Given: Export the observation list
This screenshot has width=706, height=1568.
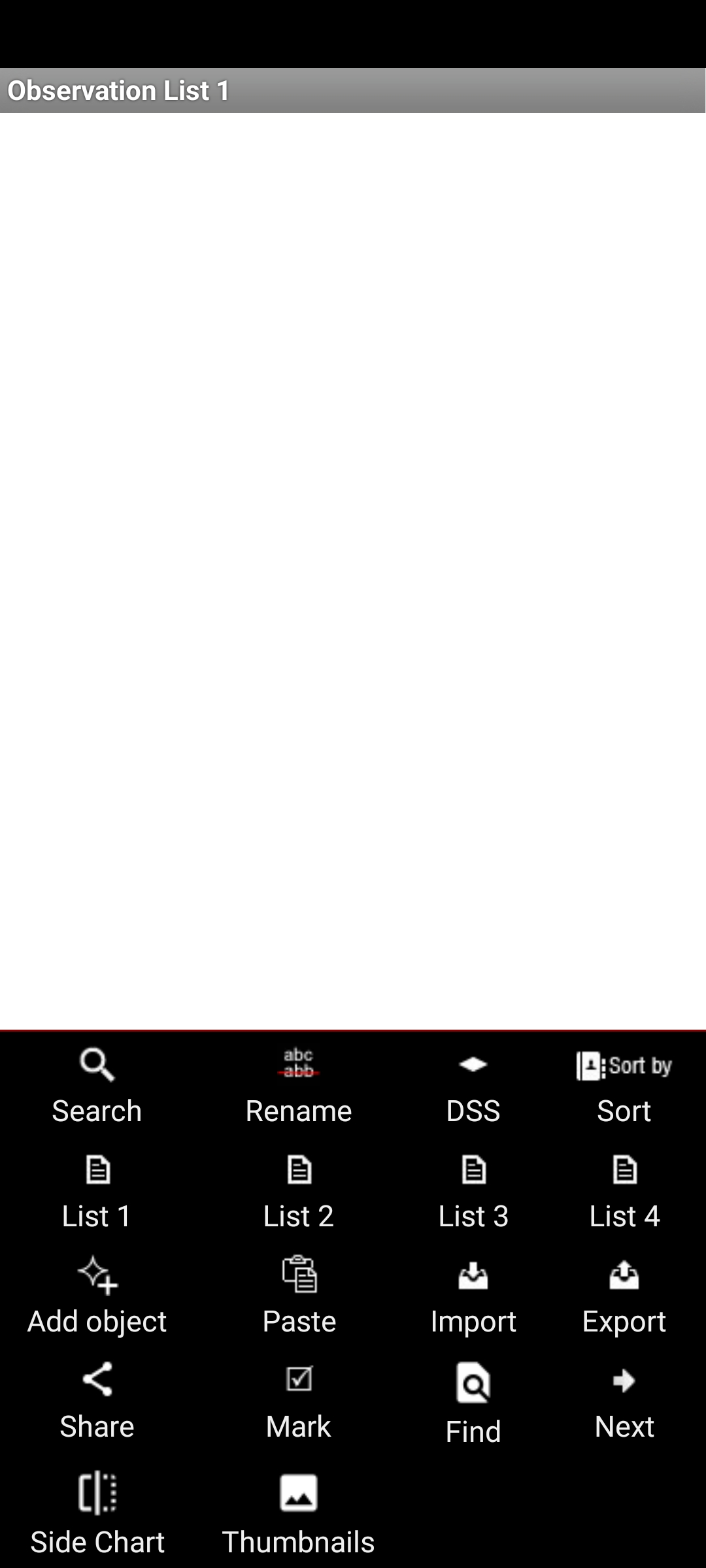Looking at the screenshot, I should click(624, 1296).
